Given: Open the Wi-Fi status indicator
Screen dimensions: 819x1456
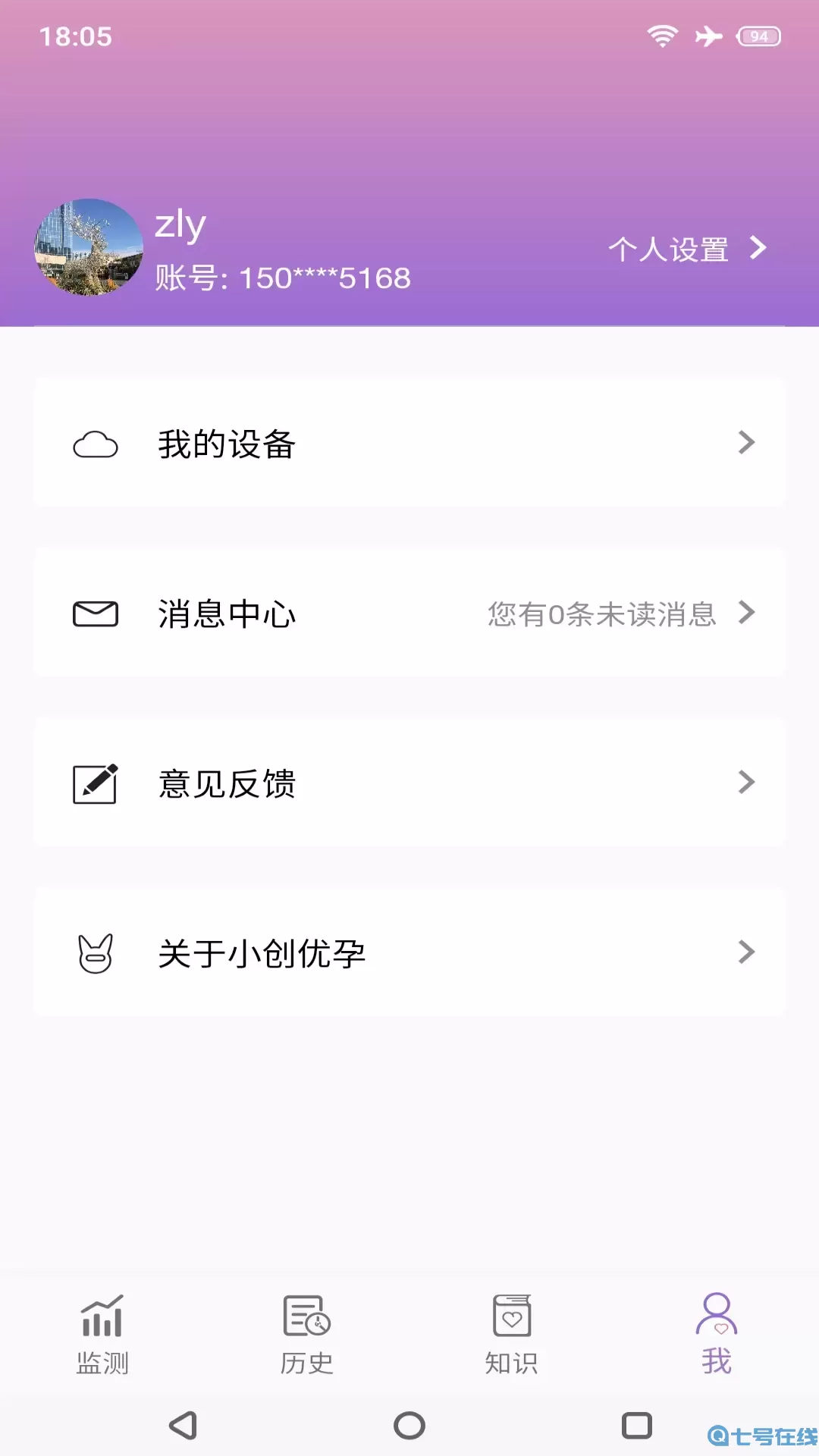Looking at the screenshot, I should pyautogui.click(x=663, y=36).
